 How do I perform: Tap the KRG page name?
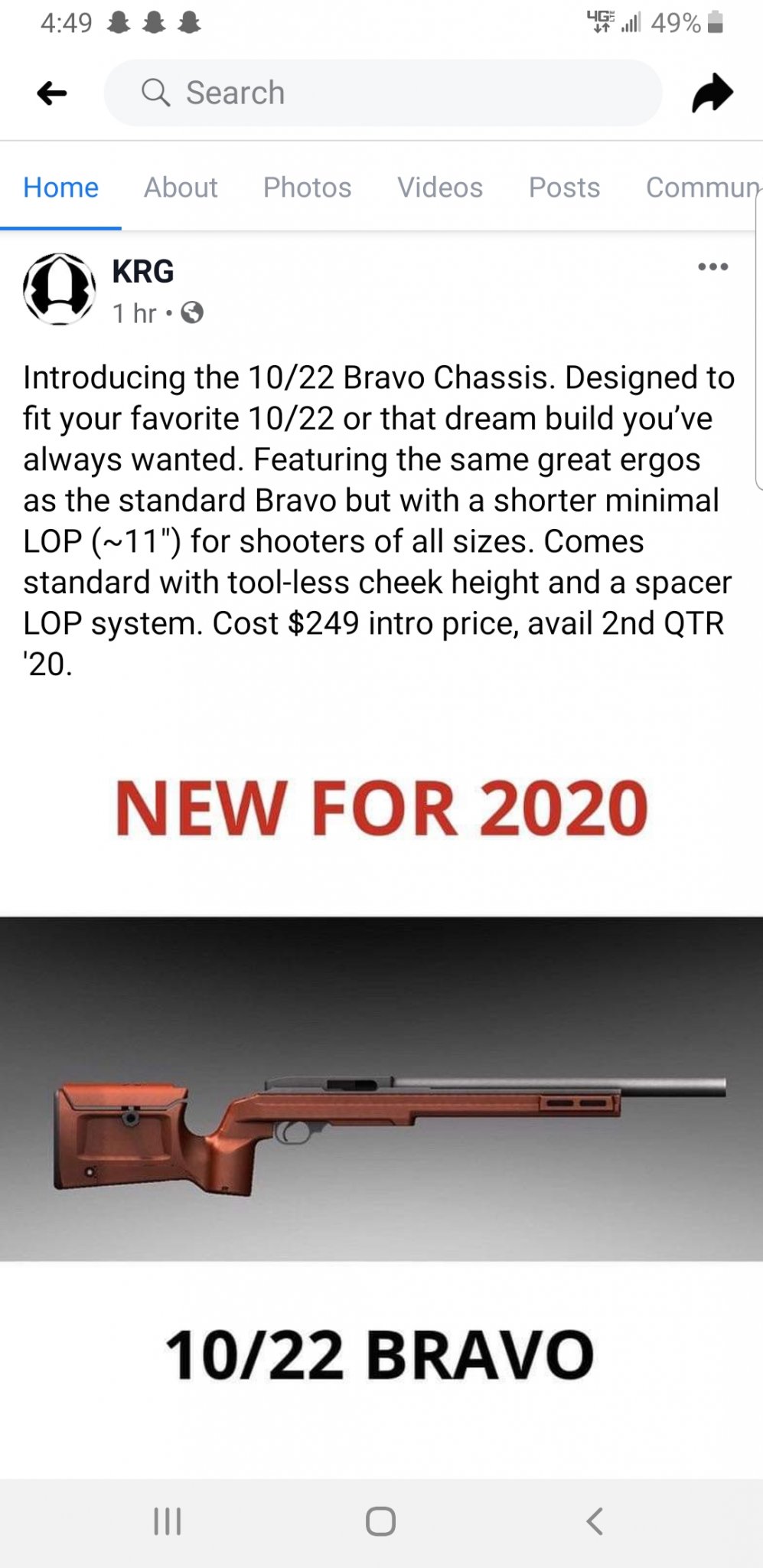143,271
